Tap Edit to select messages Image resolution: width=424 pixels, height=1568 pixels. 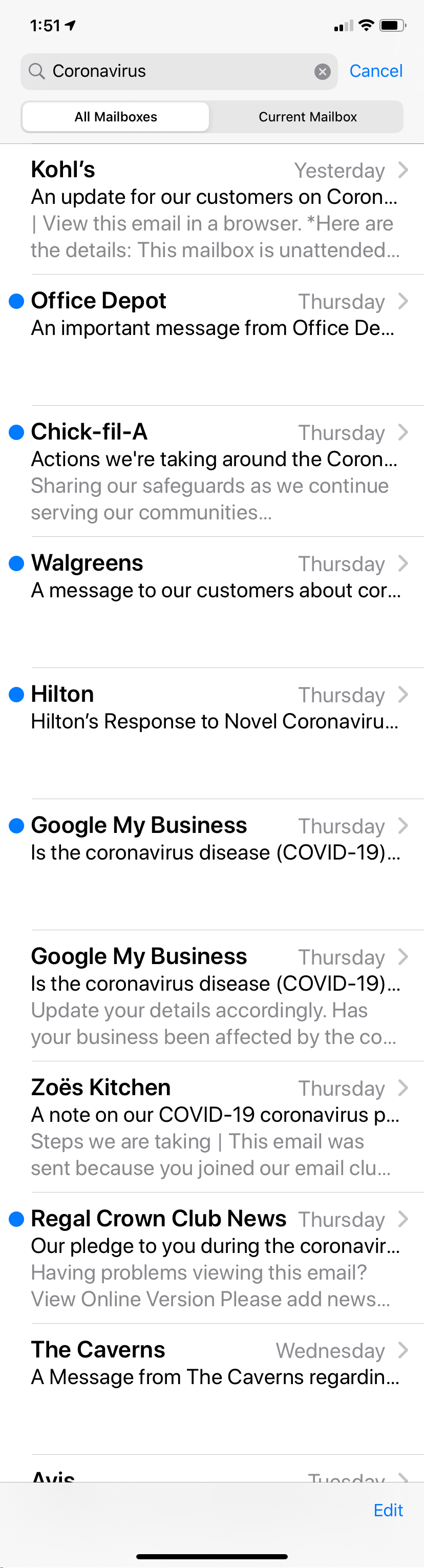(x=388, y=1510)
